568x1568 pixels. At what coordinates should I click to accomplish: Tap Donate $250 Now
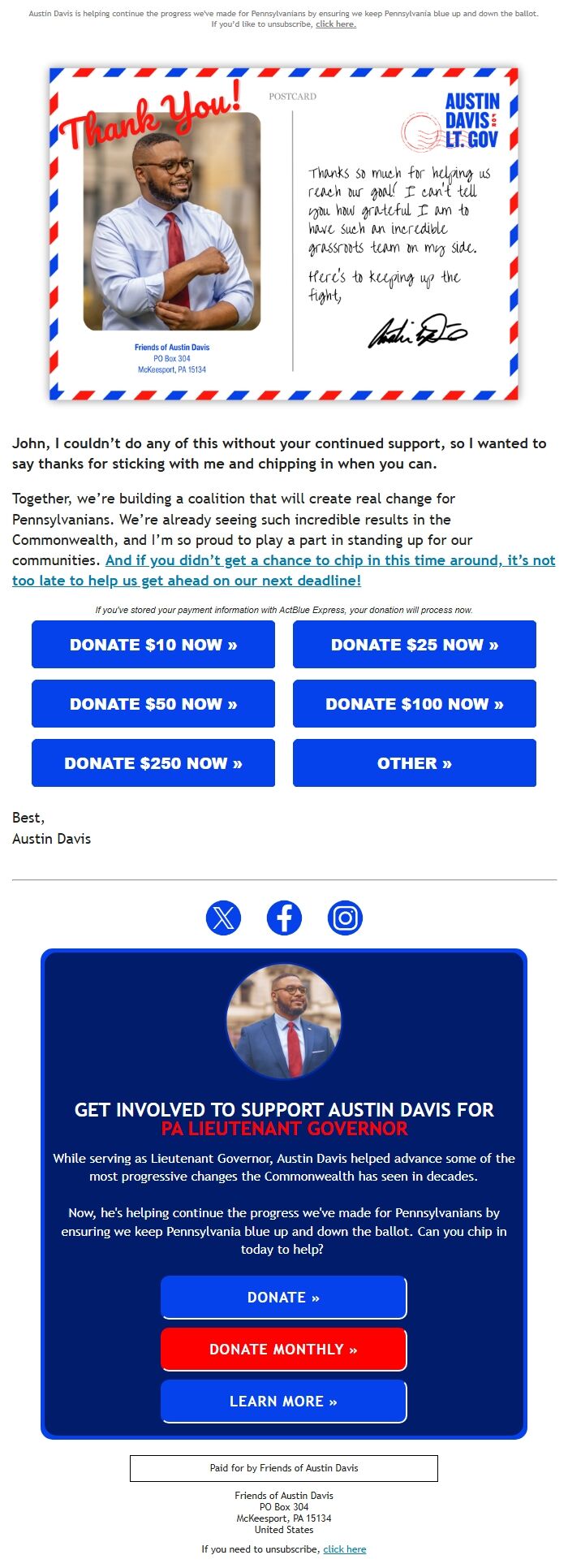pos(153,763)
